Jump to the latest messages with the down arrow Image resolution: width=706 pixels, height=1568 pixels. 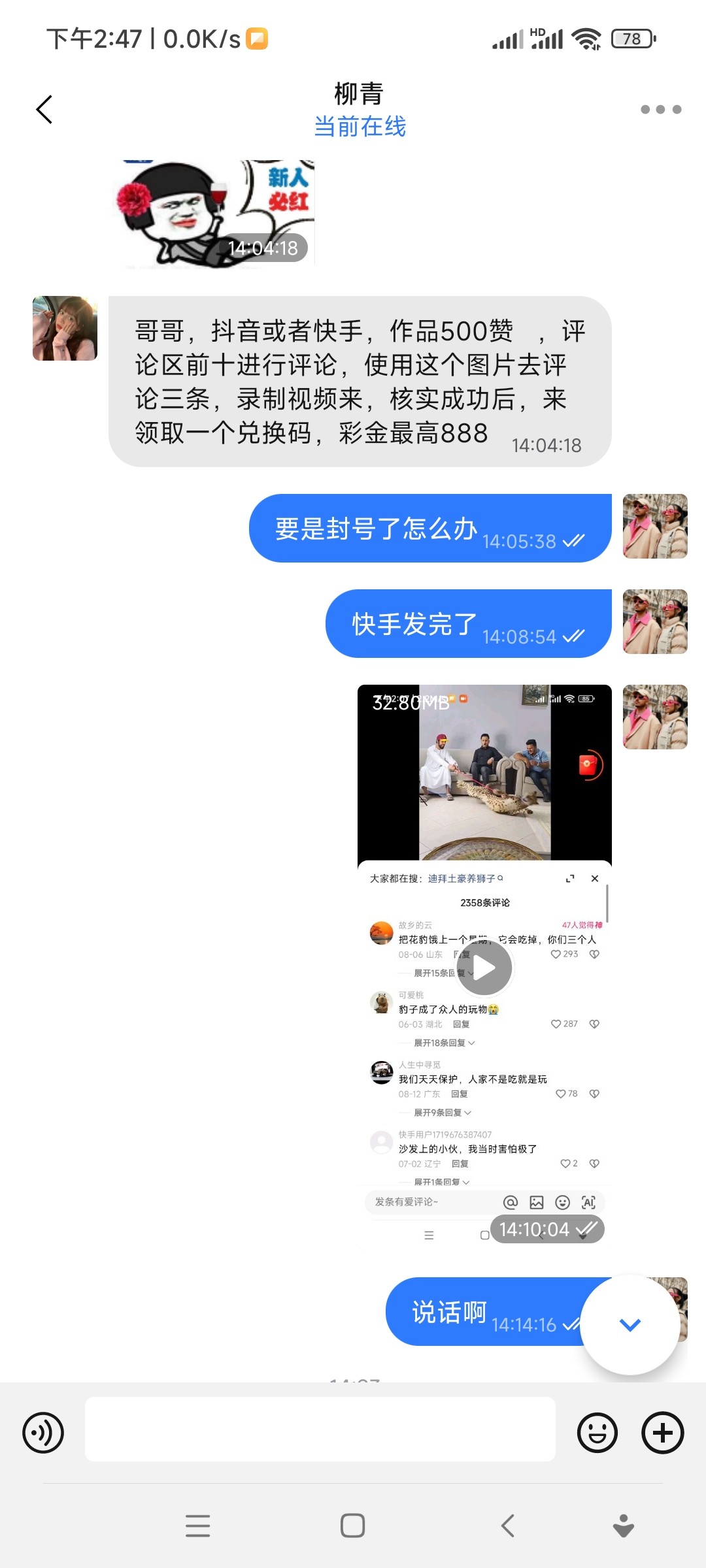click(x=630, y=1324)
